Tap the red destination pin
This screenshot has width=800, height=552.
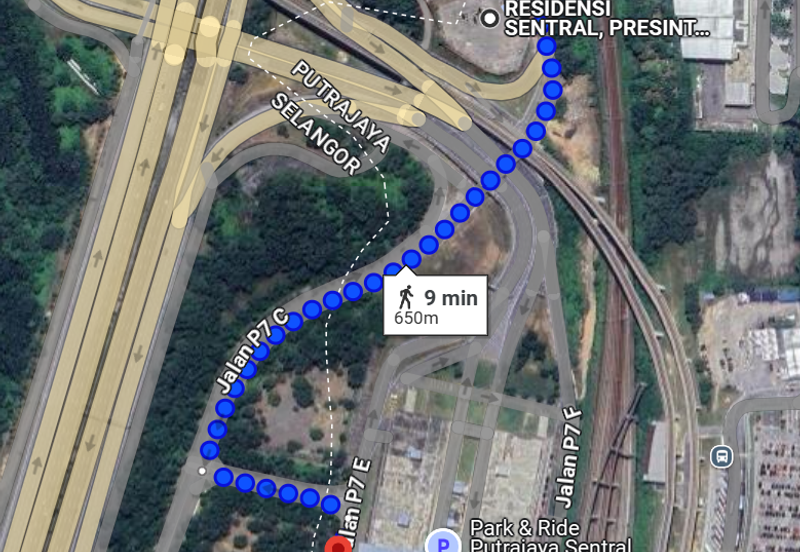(339, 545)
